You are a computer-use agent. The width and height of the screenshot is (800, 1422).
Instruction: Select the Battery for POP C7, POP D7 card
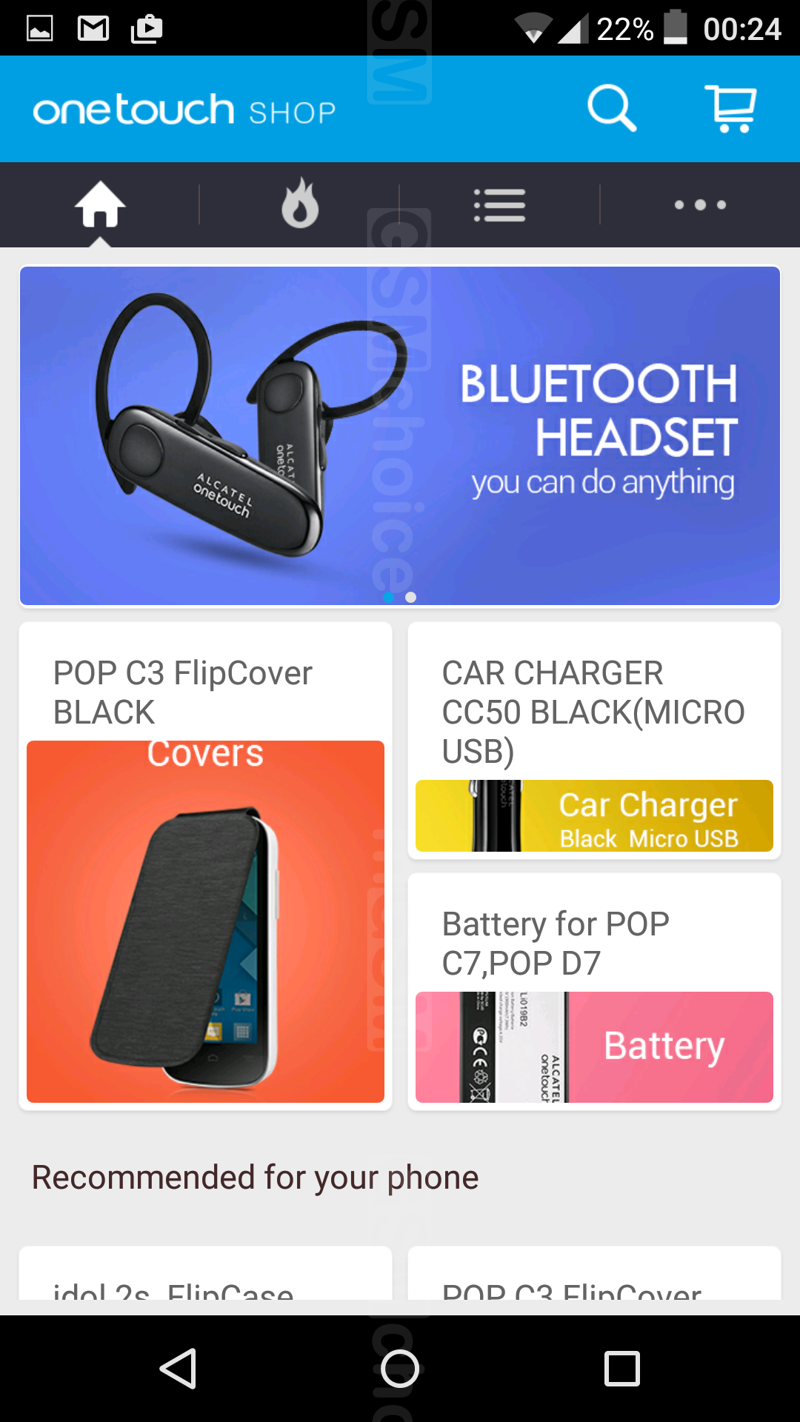[594, 991]
